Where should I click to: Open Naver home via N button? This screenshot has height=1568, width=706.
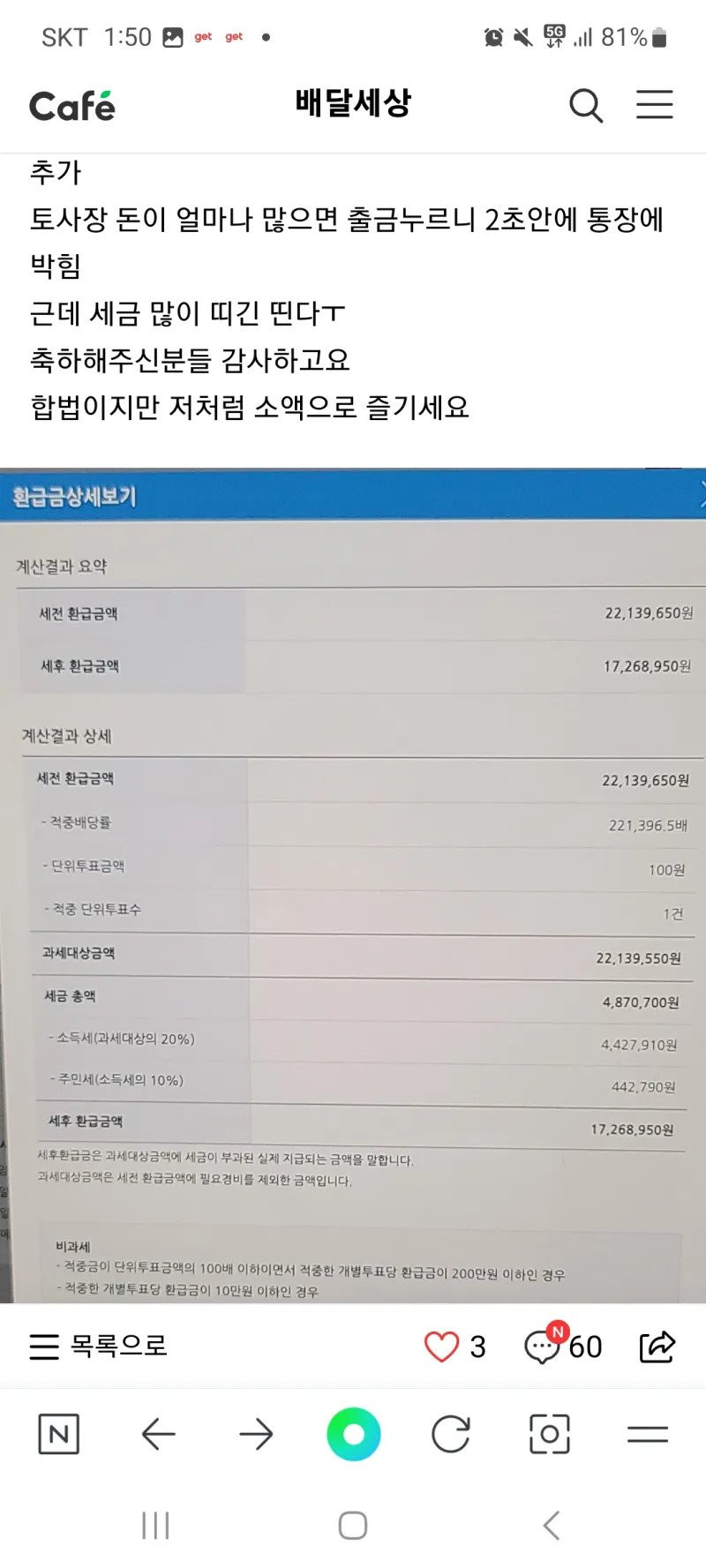click(x=59, y=1434)
